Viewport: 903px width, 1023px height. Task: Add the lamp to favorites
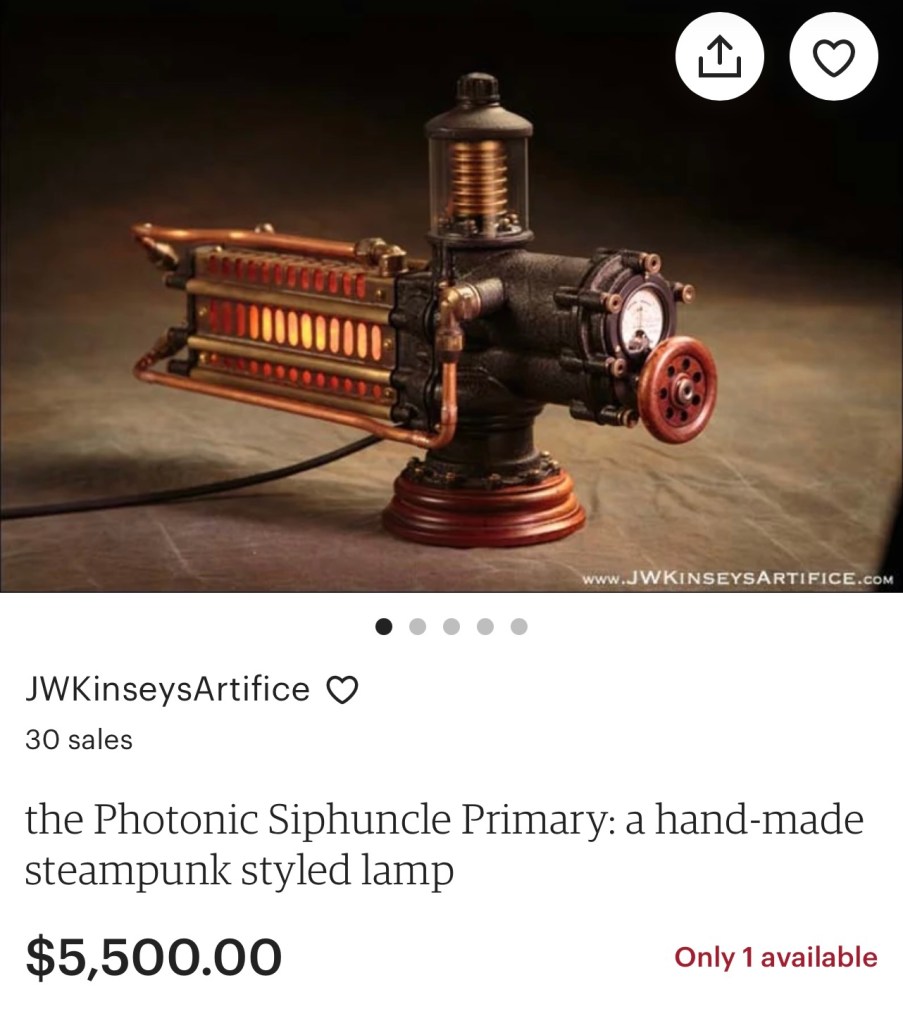[x=832, y=61]
